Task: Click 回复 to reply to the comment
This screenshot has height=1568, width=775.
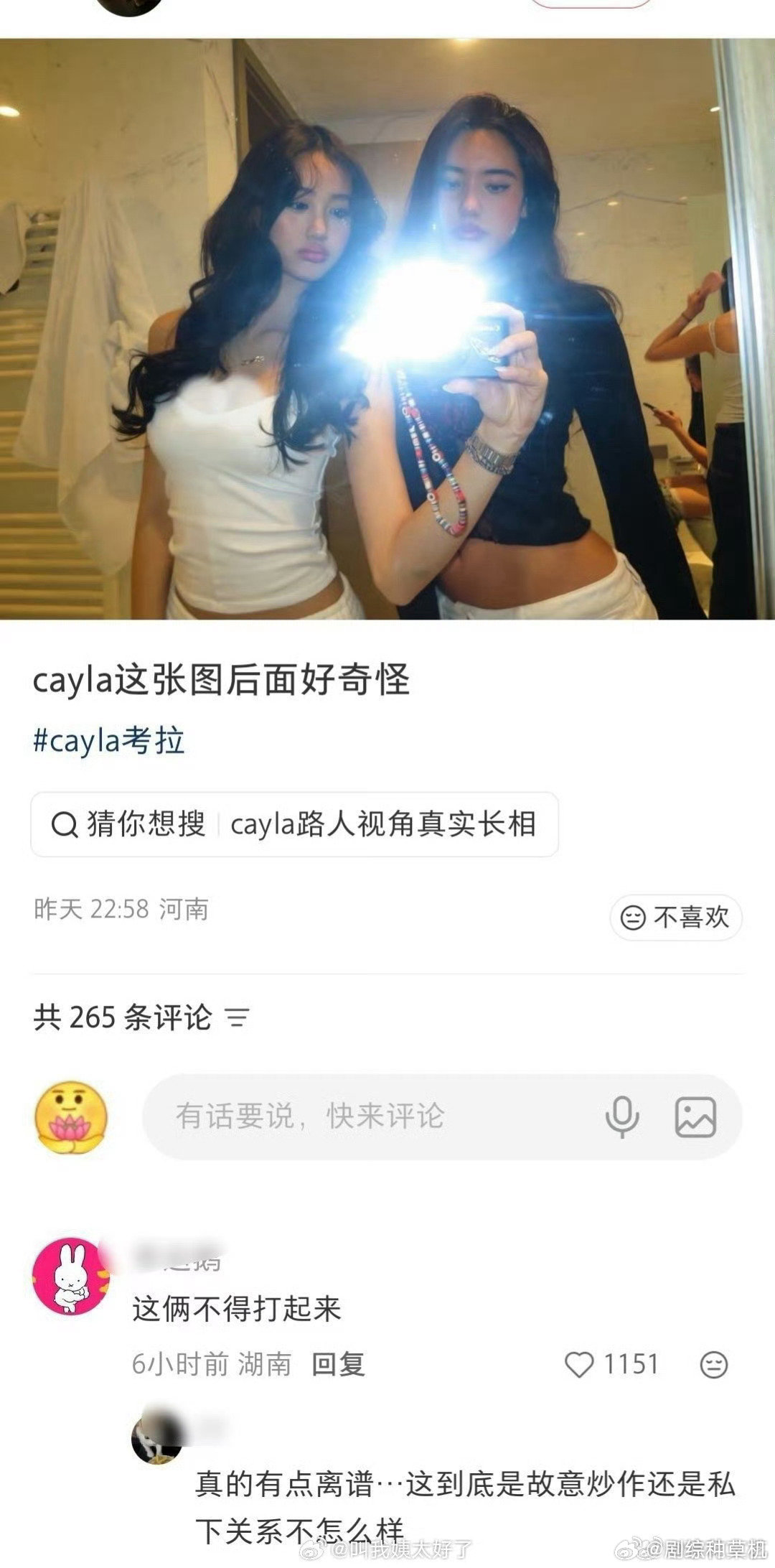Action: (338, 1368)
